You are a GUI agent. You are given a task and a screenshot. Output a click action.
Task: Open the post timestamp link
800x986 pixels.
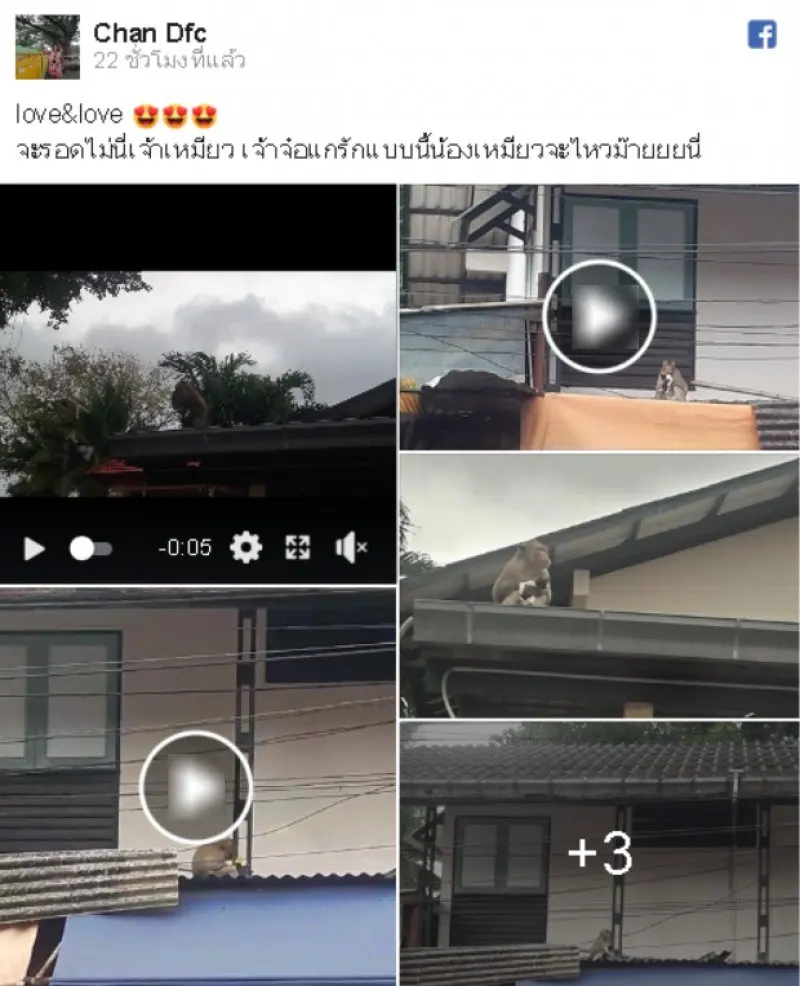170,61
